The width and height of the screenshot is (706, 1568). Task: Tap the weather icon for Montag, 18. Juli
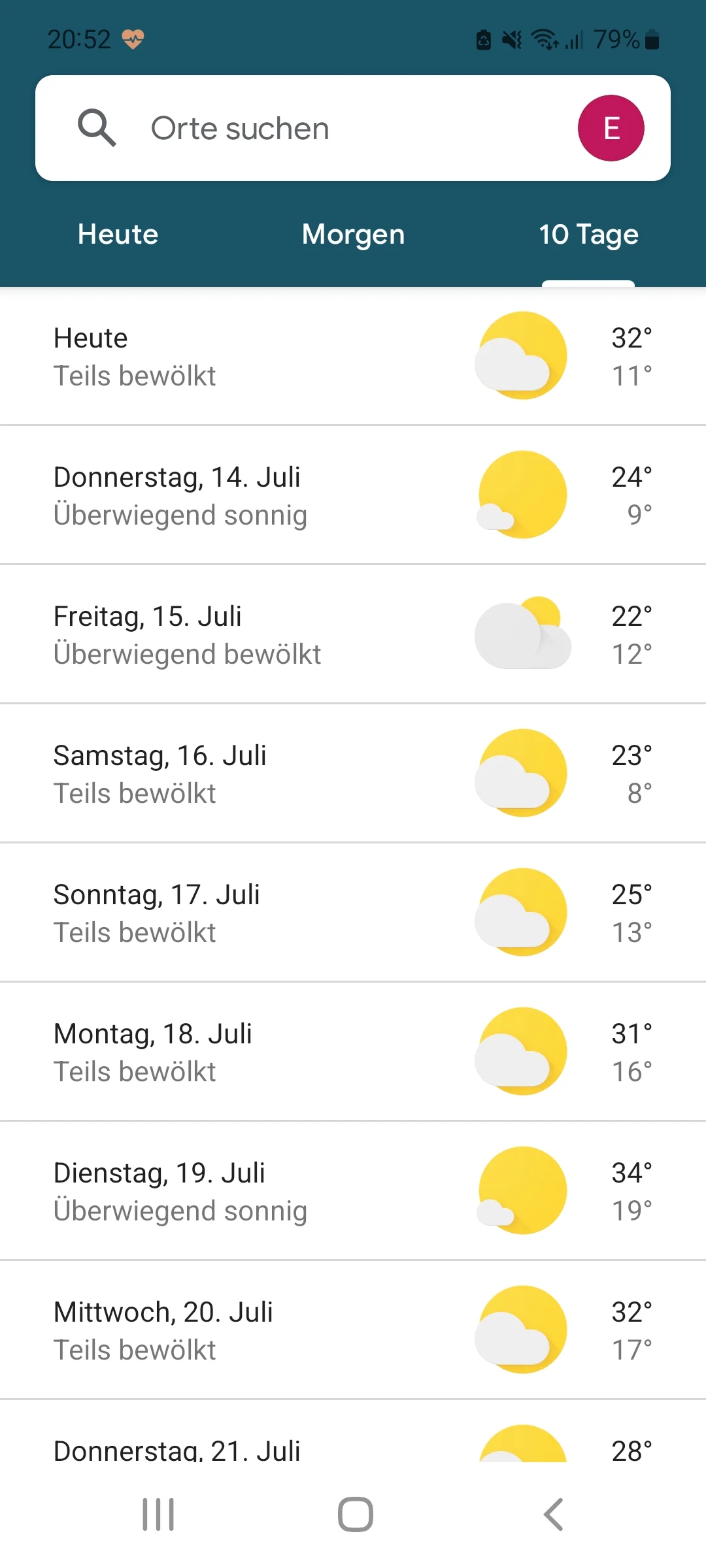[521, 1051]
